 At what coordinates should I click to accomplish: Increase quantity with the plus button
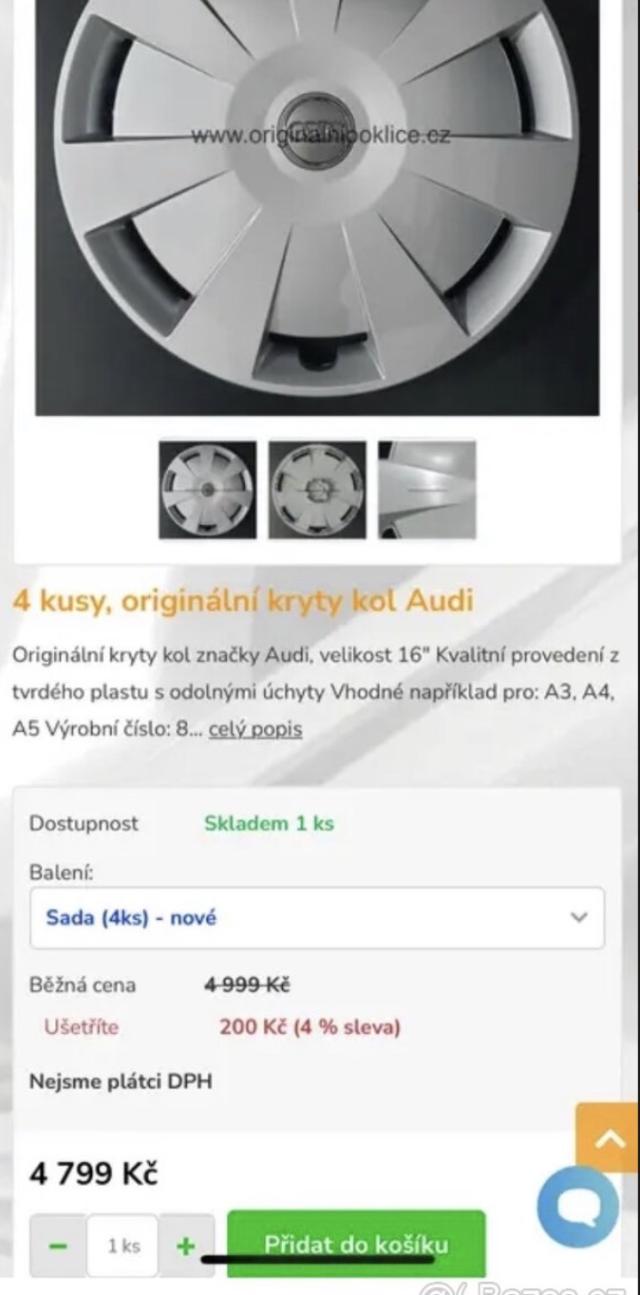click(185, 1246)
